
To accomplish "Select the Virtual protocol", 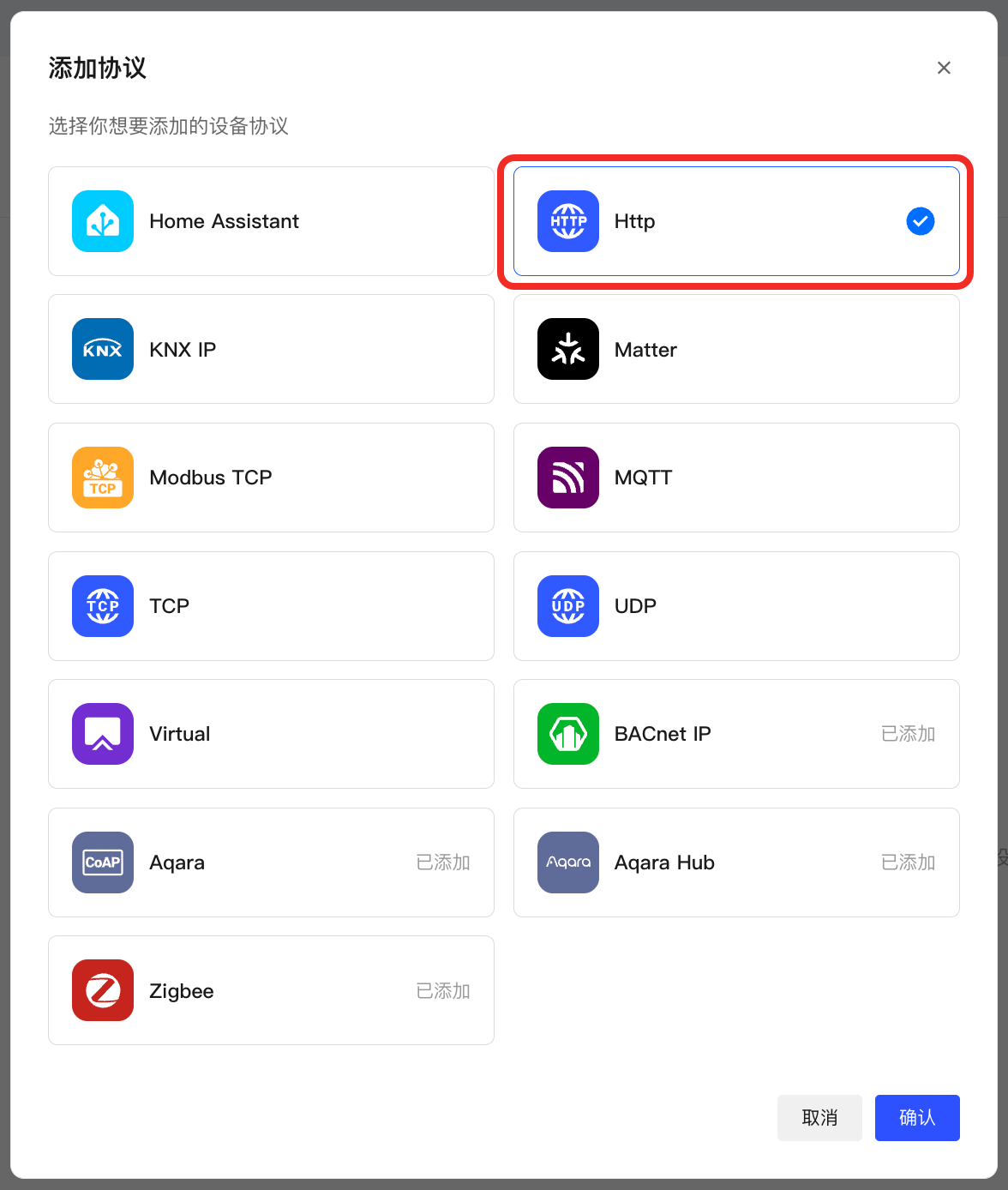I will coord(271,734).
